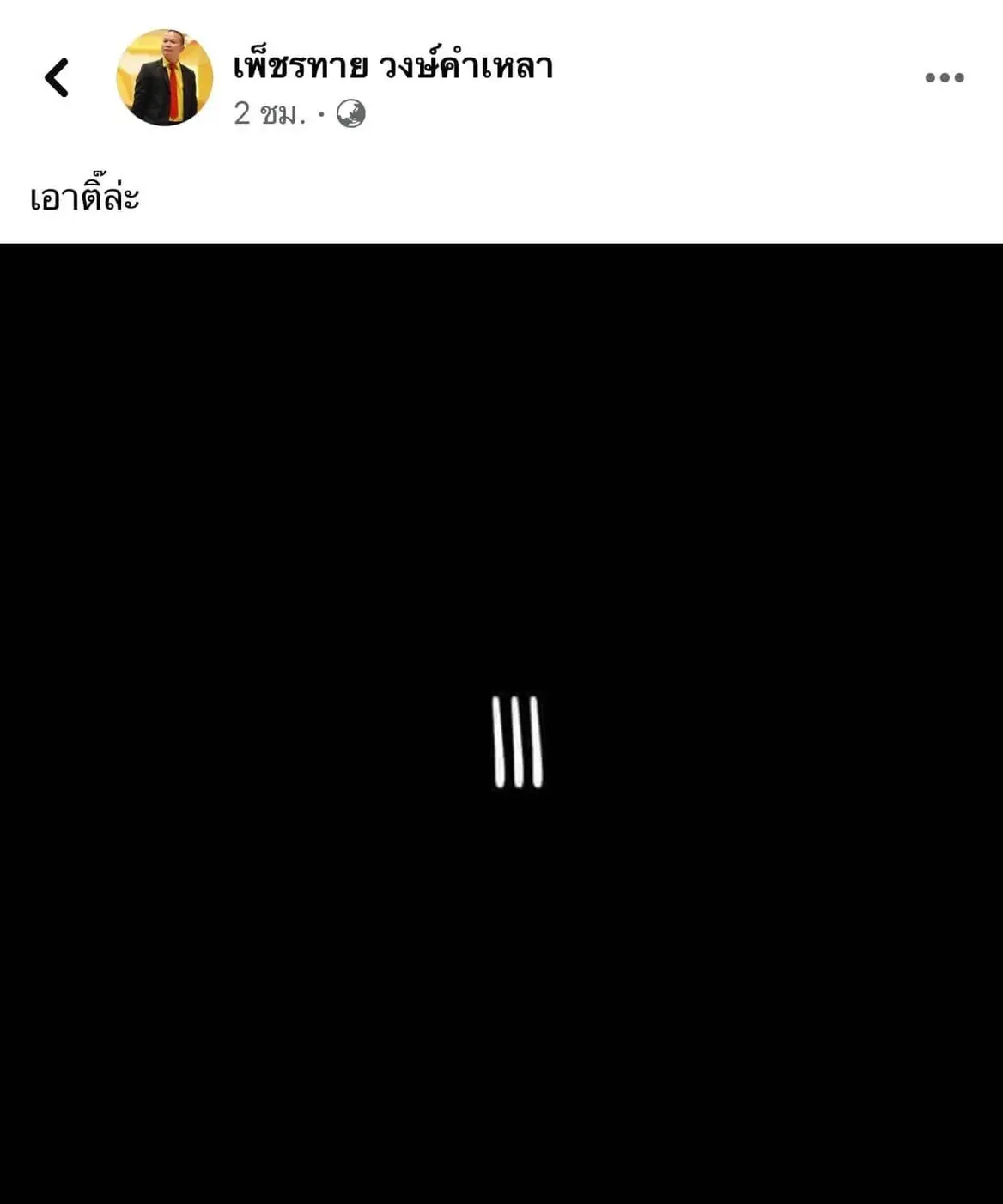Open the post's three-dot options menu
The height and width of the screenshot is (1204, 1003).
pos(944,78)
